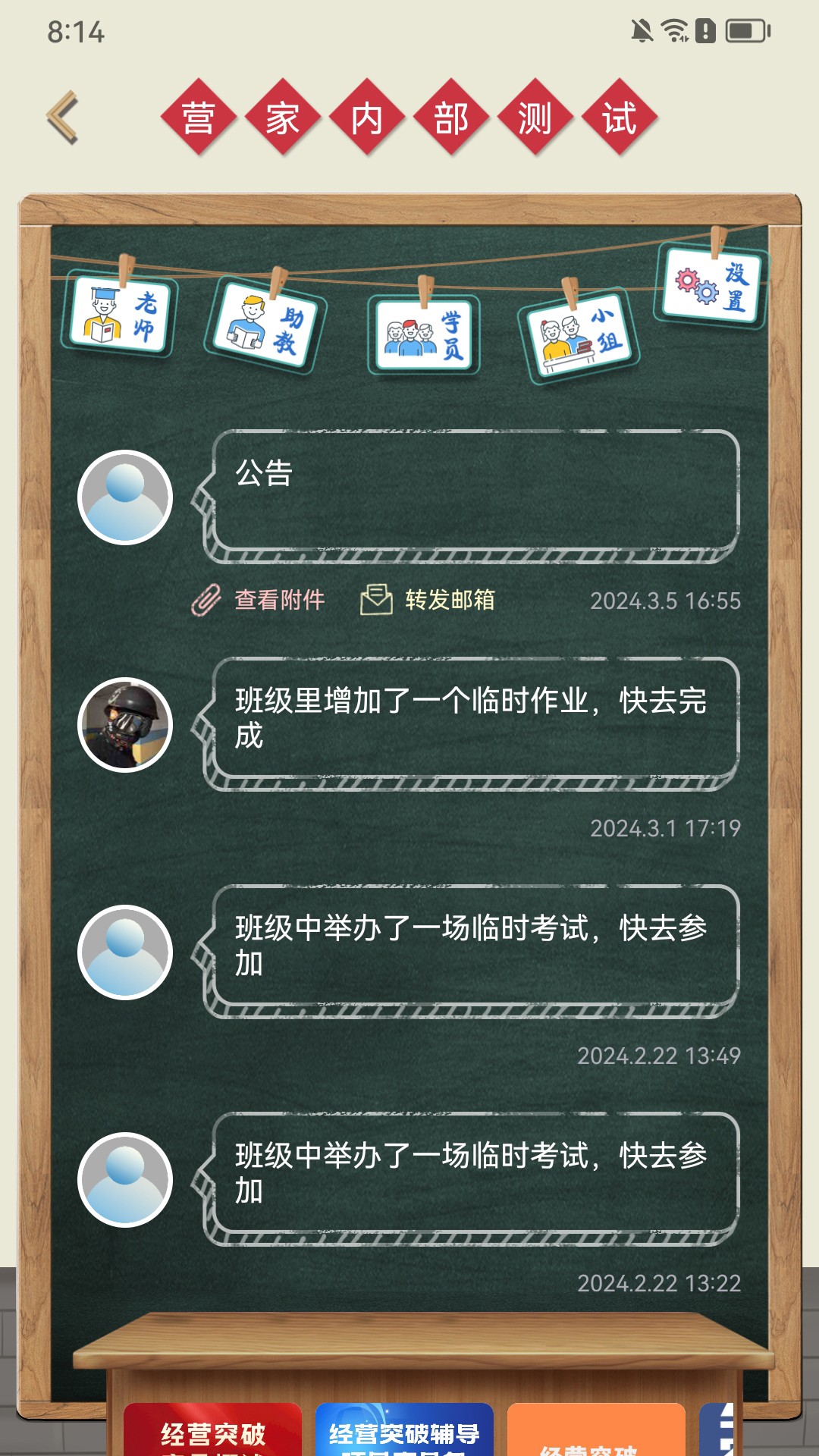Tap the helmet avatar on homework message
Screen dimensions: 819x1456
tap(125, 724)
